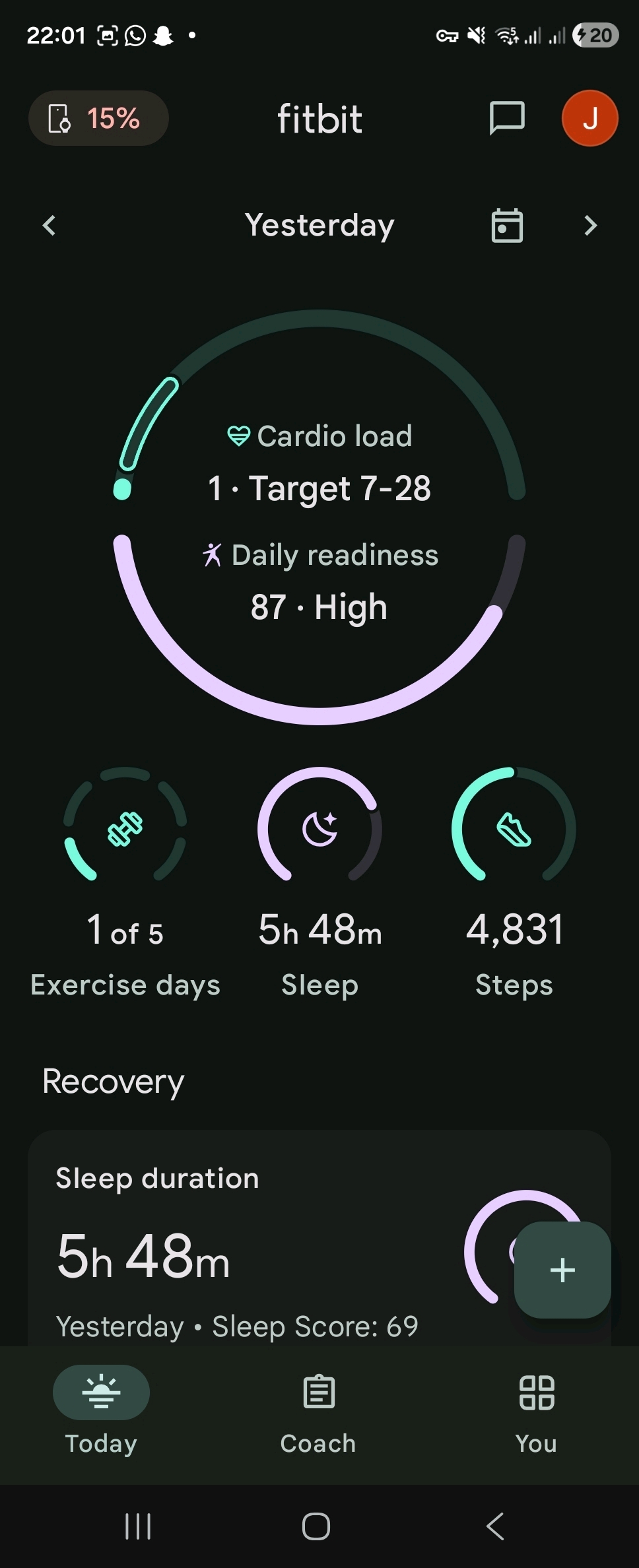Tap the plus floating action button
This screenshot has height=1568, width=639.
coord(562,1270)
